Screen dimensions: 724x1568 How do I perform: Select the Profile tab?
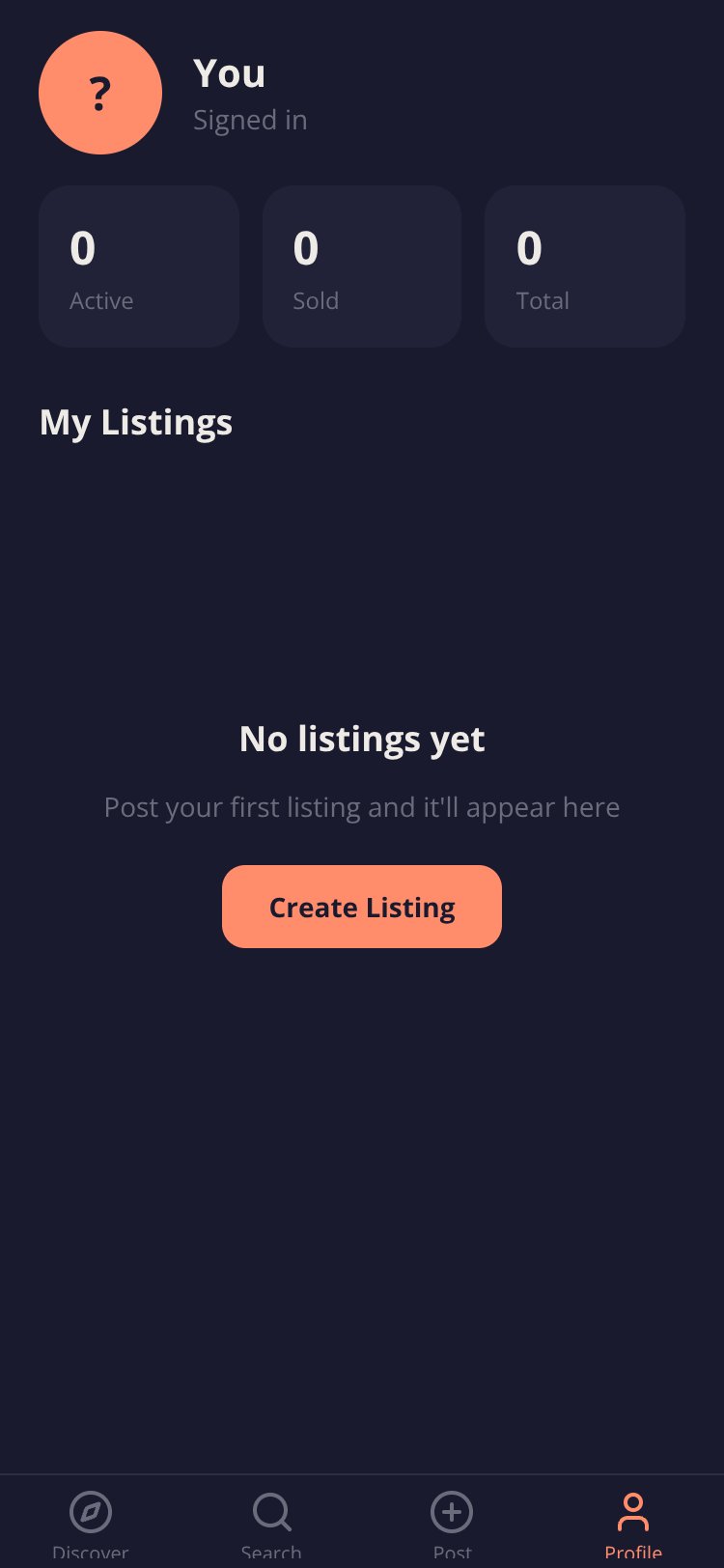[x=633, y=1523]
